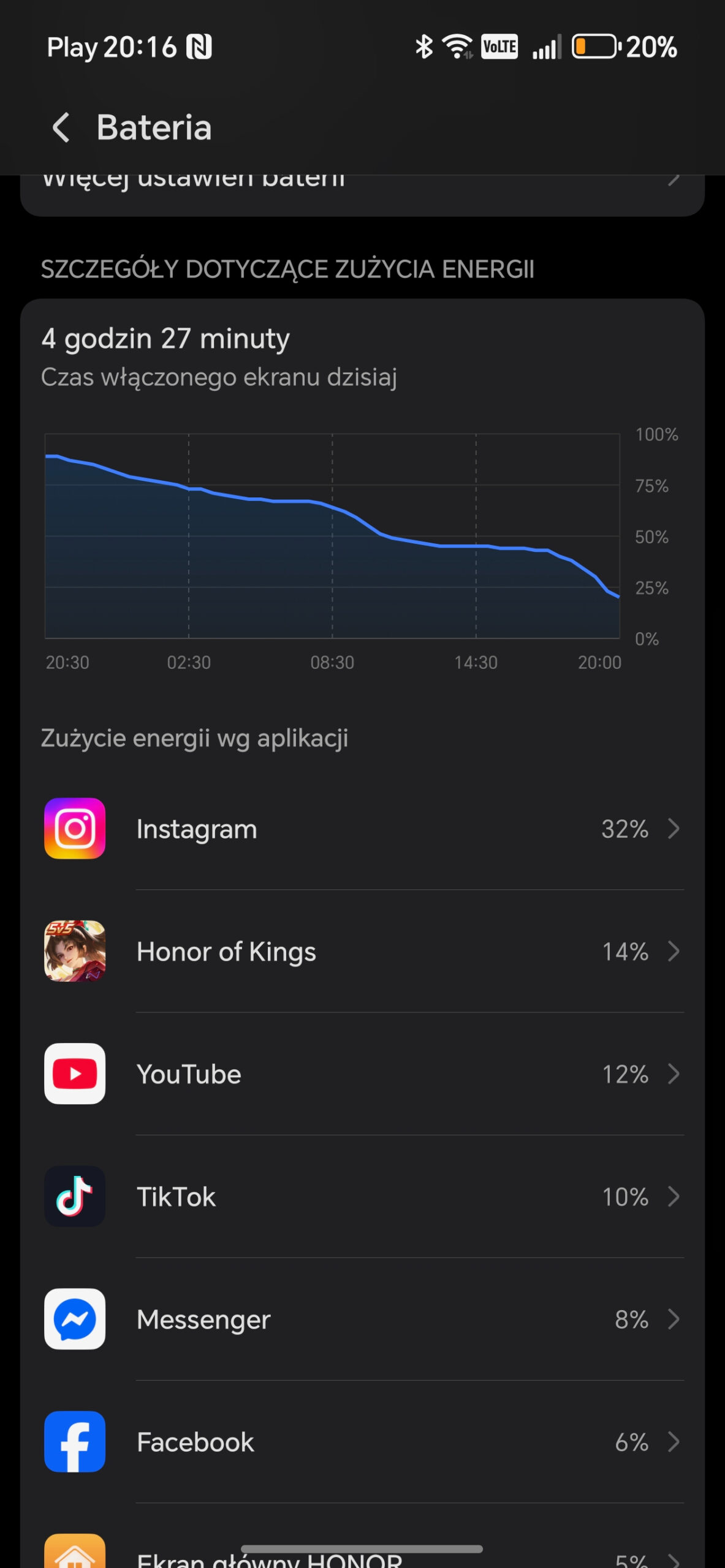Go back from the Bateria screen
The width and height of the screenshot is (725, 1568).
61,127
